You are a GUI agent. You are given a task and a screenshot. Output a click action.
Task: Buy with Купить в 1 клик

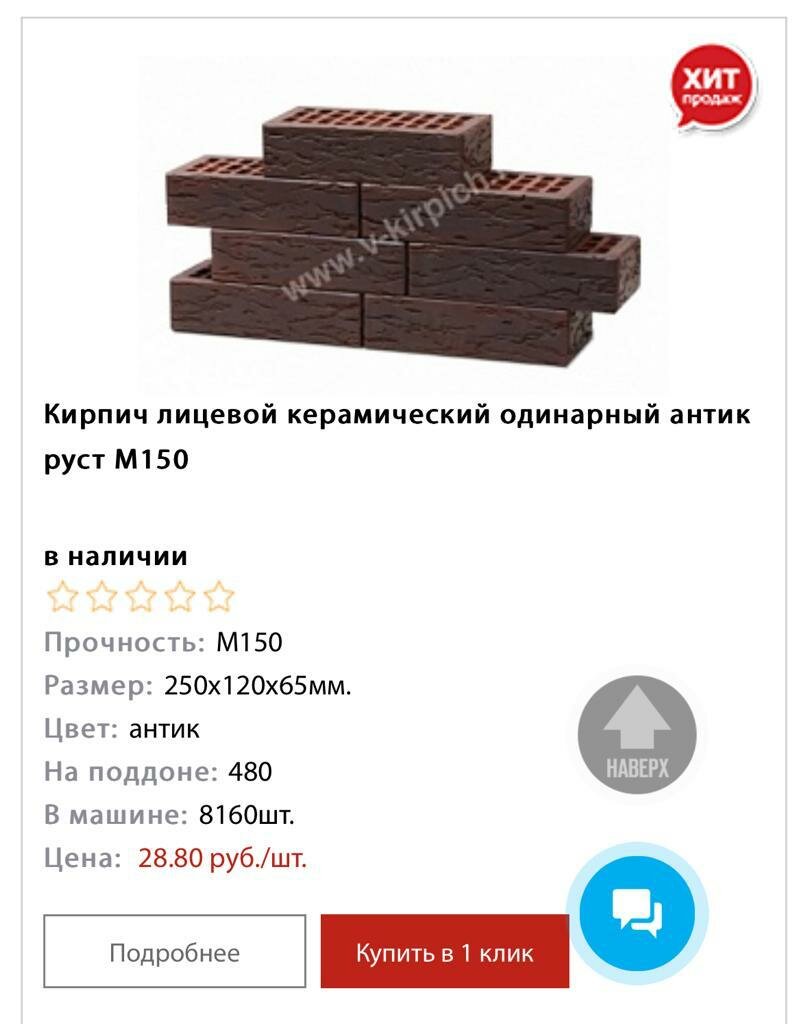point(444,951)
